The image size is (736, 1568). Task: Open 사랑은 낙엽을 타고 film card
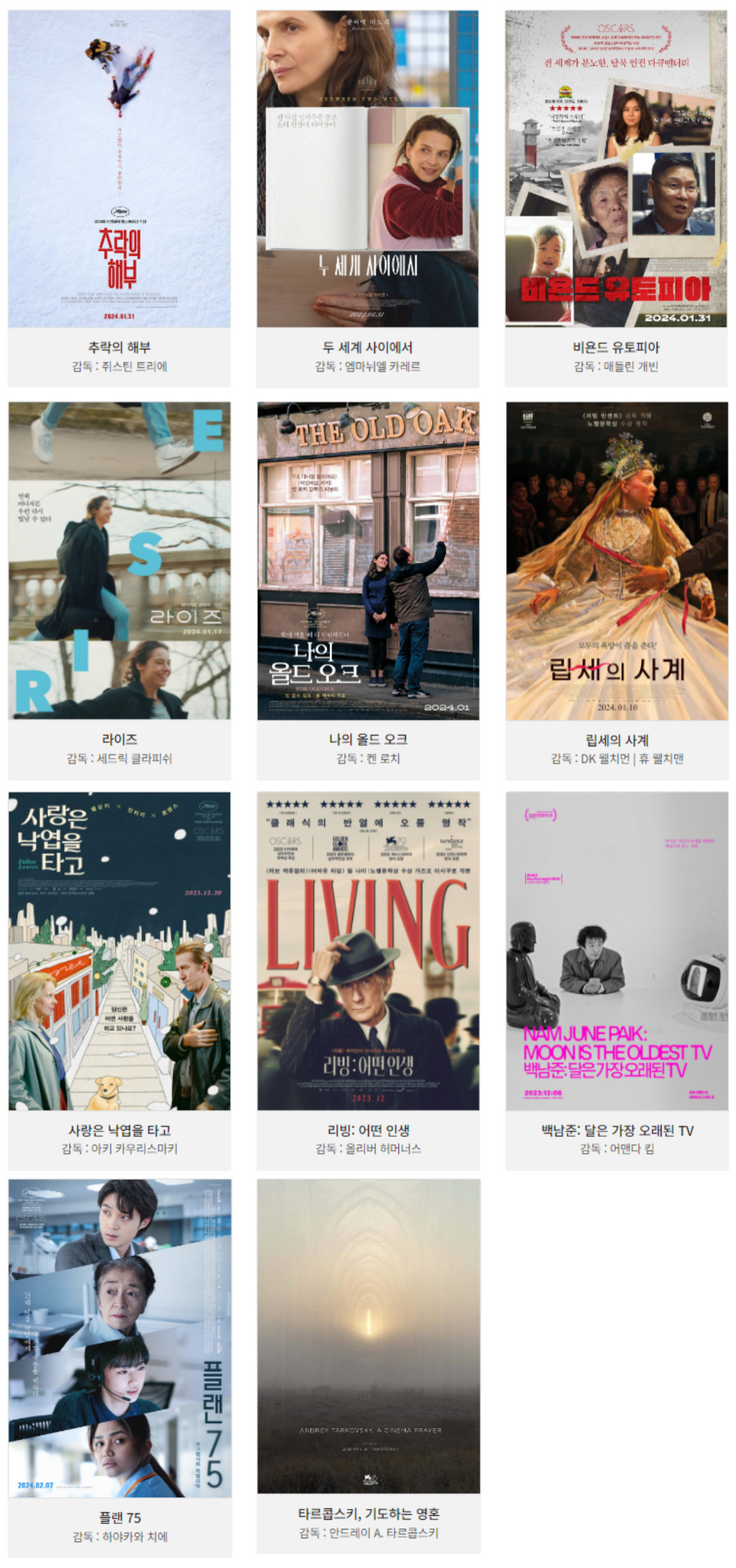119,951
